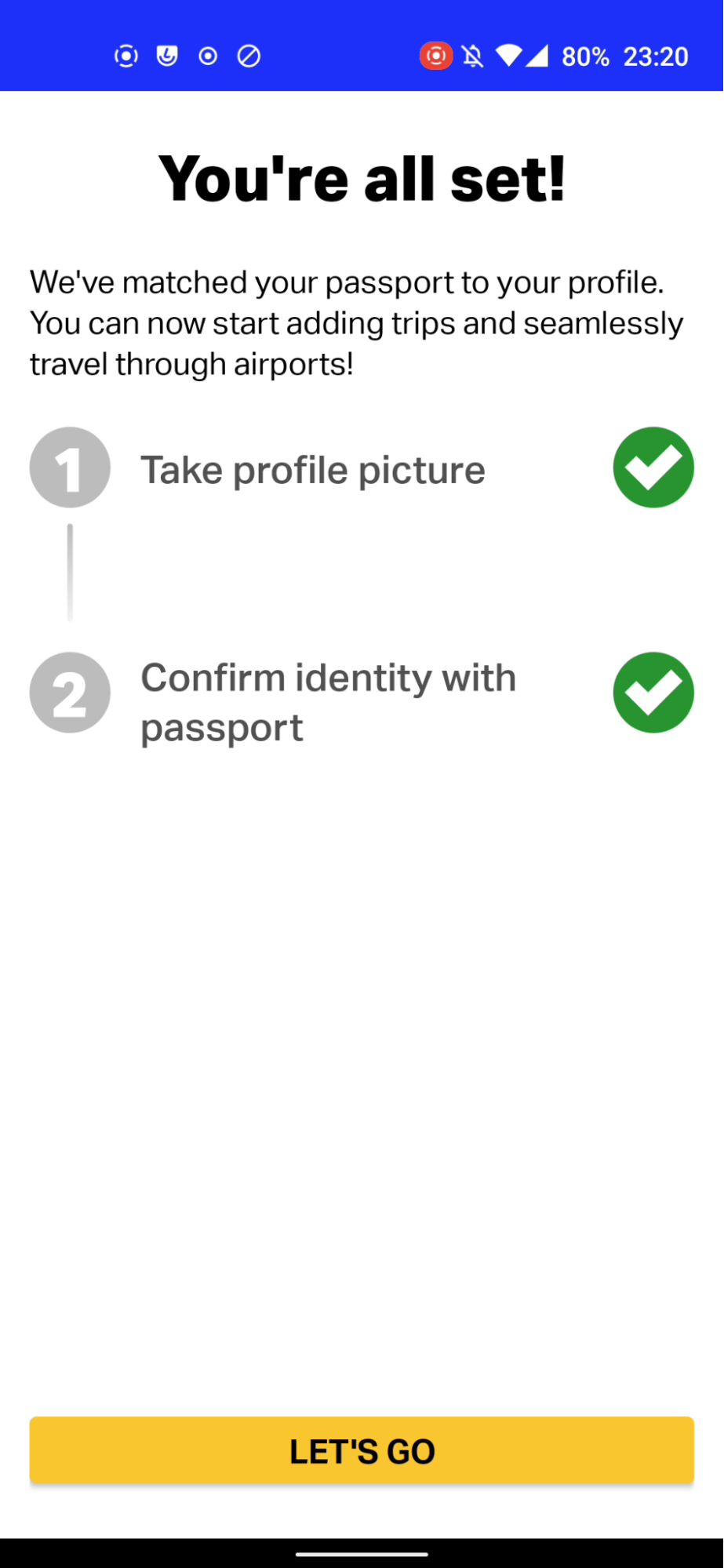Tap the LET'S GO button
The width and height of the screenshot is (724, 1568).
pyautogui.click(x=362, y=1450)
